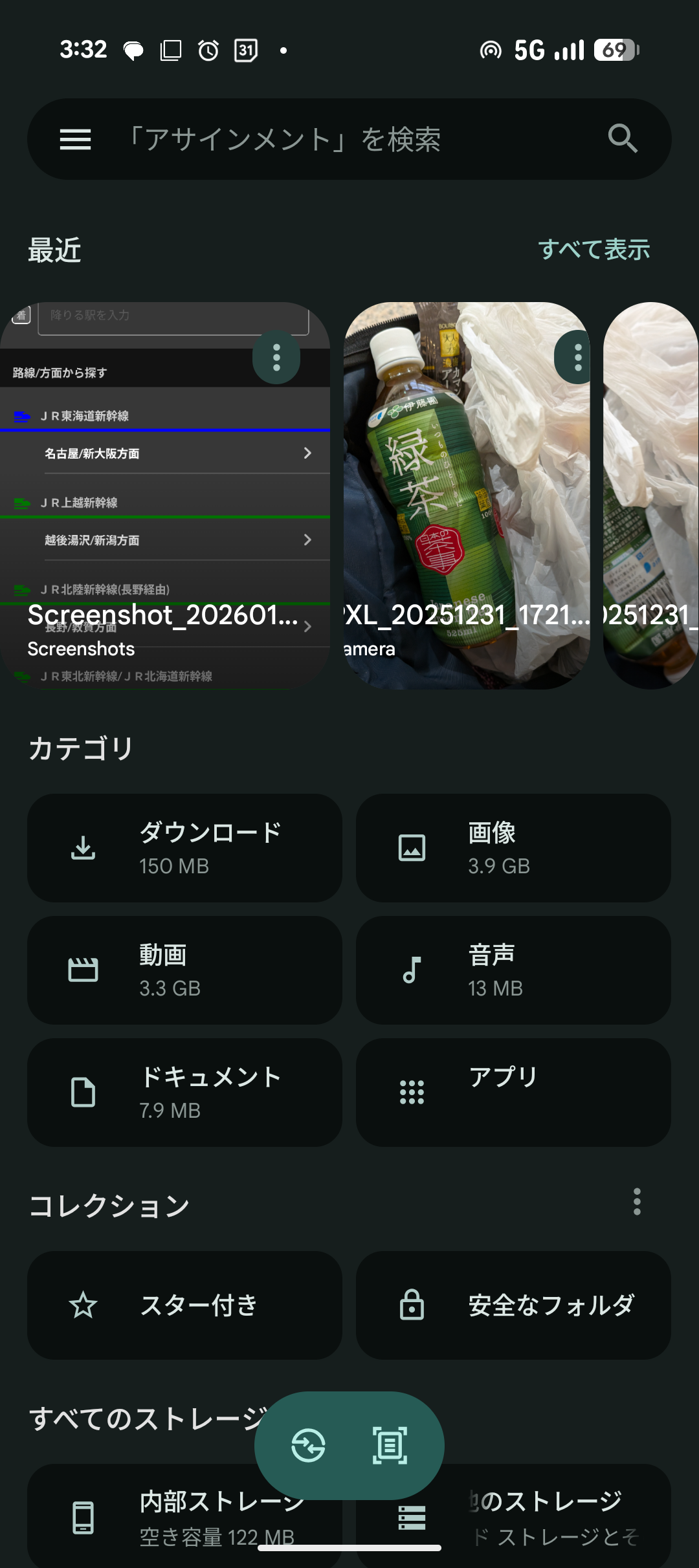The width and height of the screenshot is (699, 1568).
Task: Open options for the Screenshot_202601 file
Action: point(276,357)
